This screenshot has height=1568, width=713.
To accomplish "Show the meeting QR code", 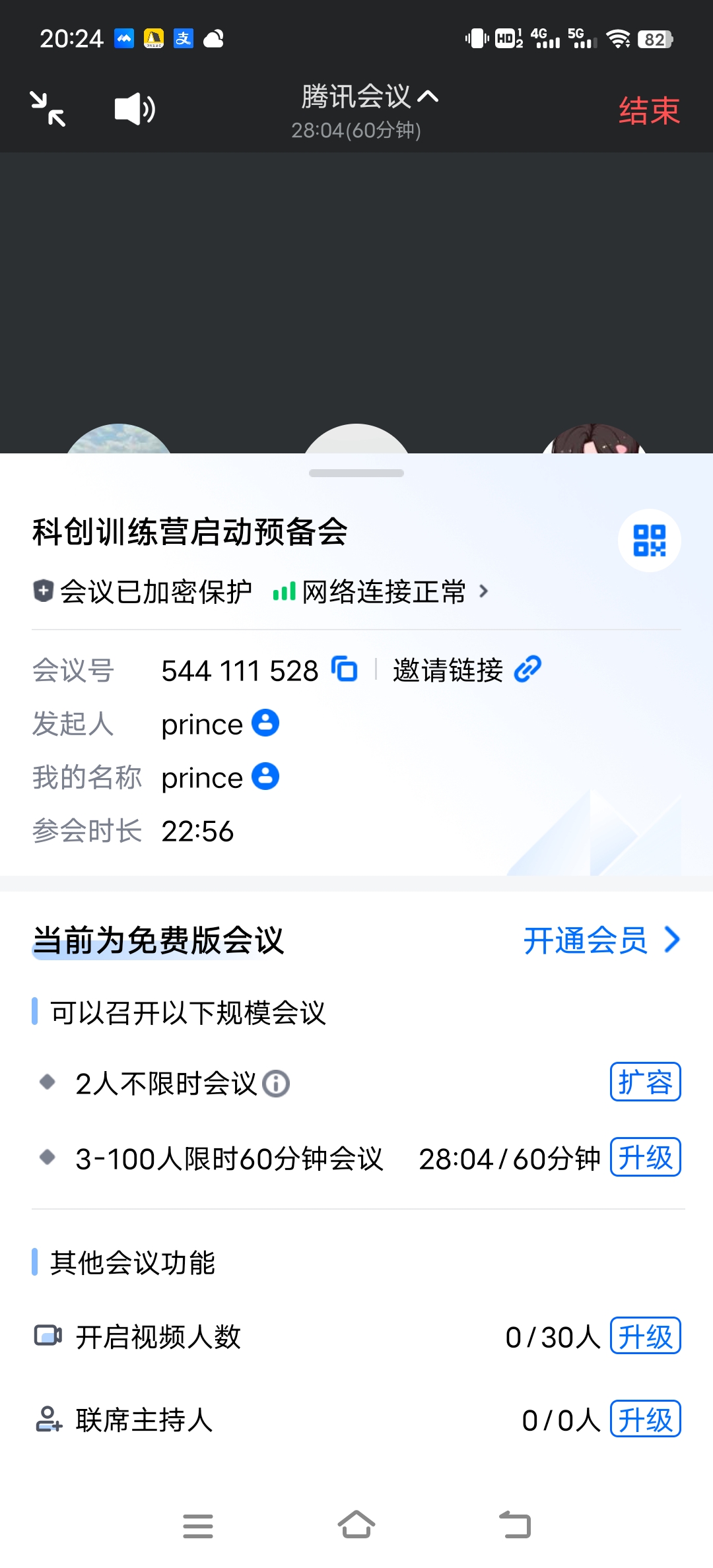I will [x=649, y=540].
